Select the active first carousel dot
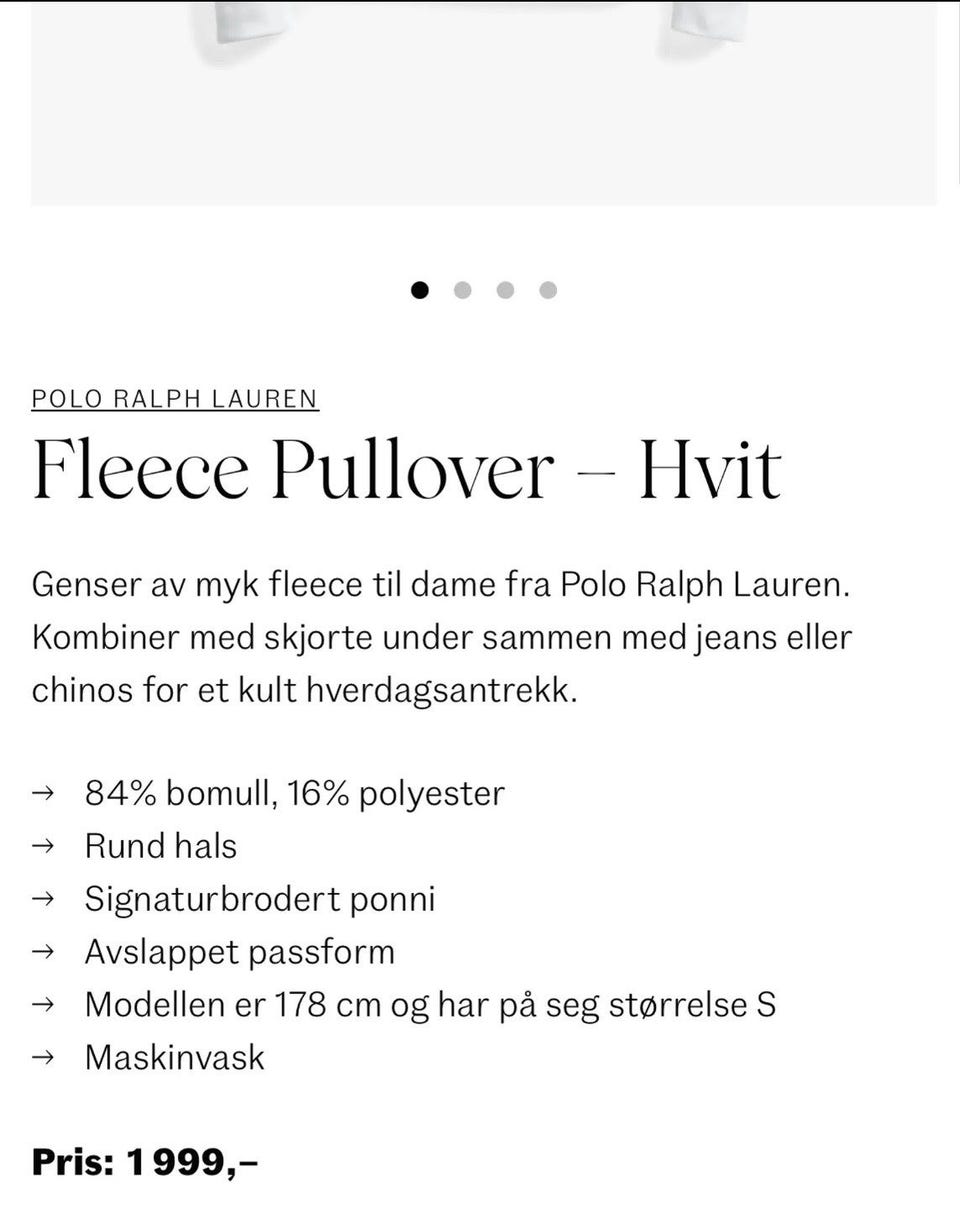 click(x=420, y=290)
